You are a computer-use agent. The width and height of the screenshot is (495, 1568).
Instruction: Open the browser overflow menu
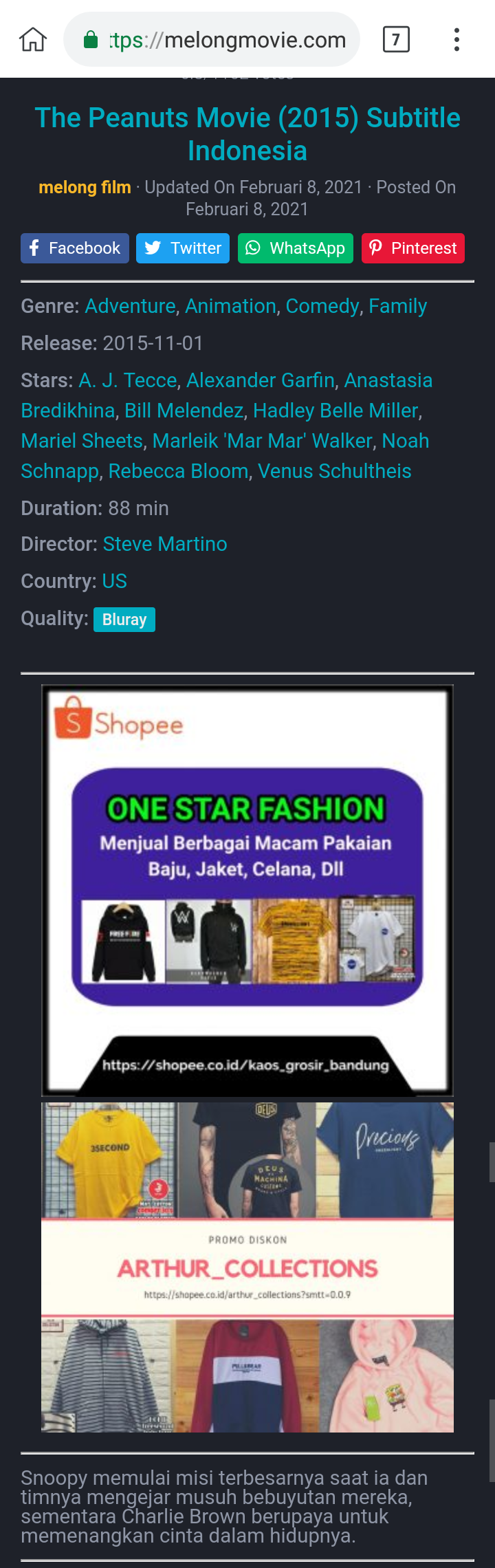[x=456, y=40]
